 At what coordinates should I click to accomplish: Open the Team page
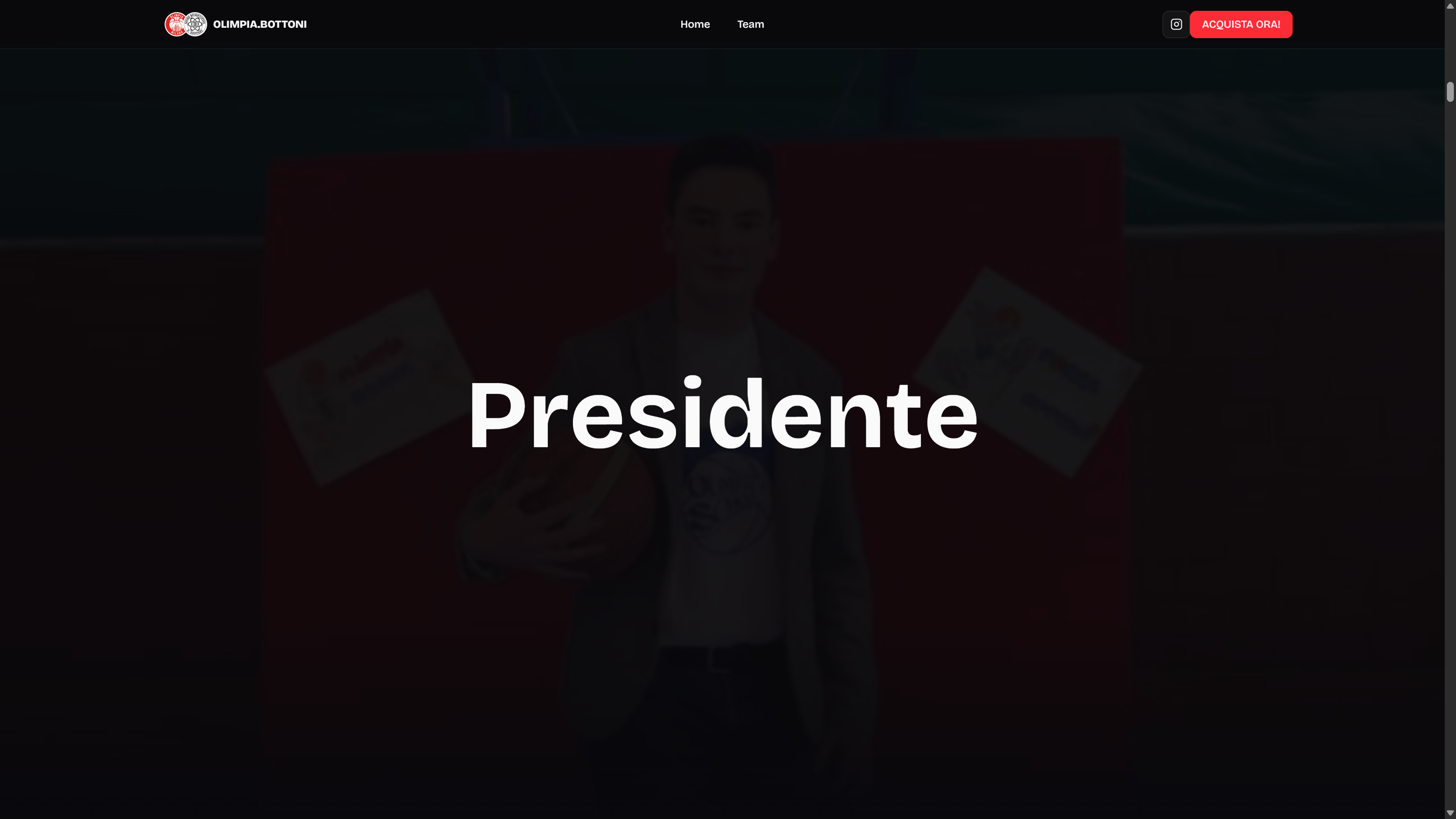[750, 24]
